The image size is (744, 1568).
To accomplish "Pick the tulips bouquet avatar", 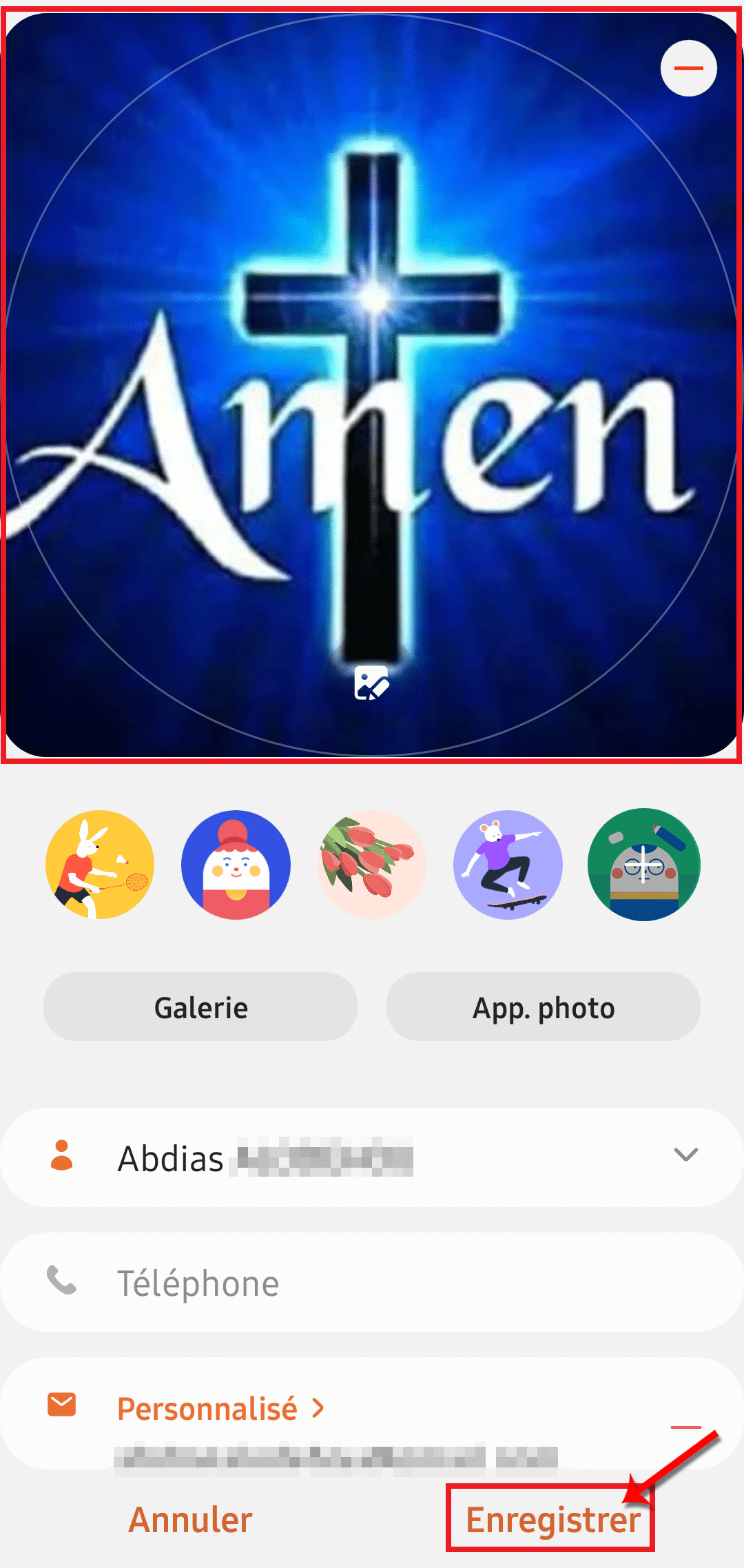I will click(x=371, y=865).
